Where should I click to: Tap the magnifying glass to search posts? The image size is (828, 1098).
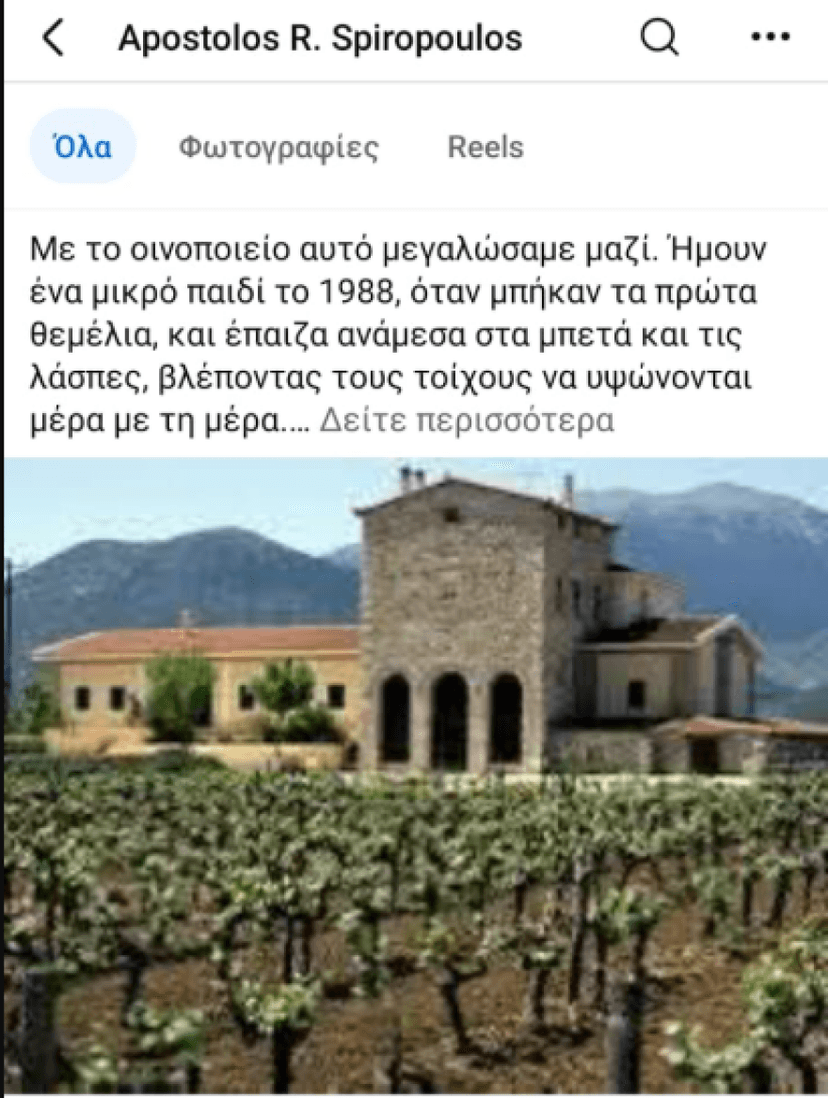click(x=657, y=37)
